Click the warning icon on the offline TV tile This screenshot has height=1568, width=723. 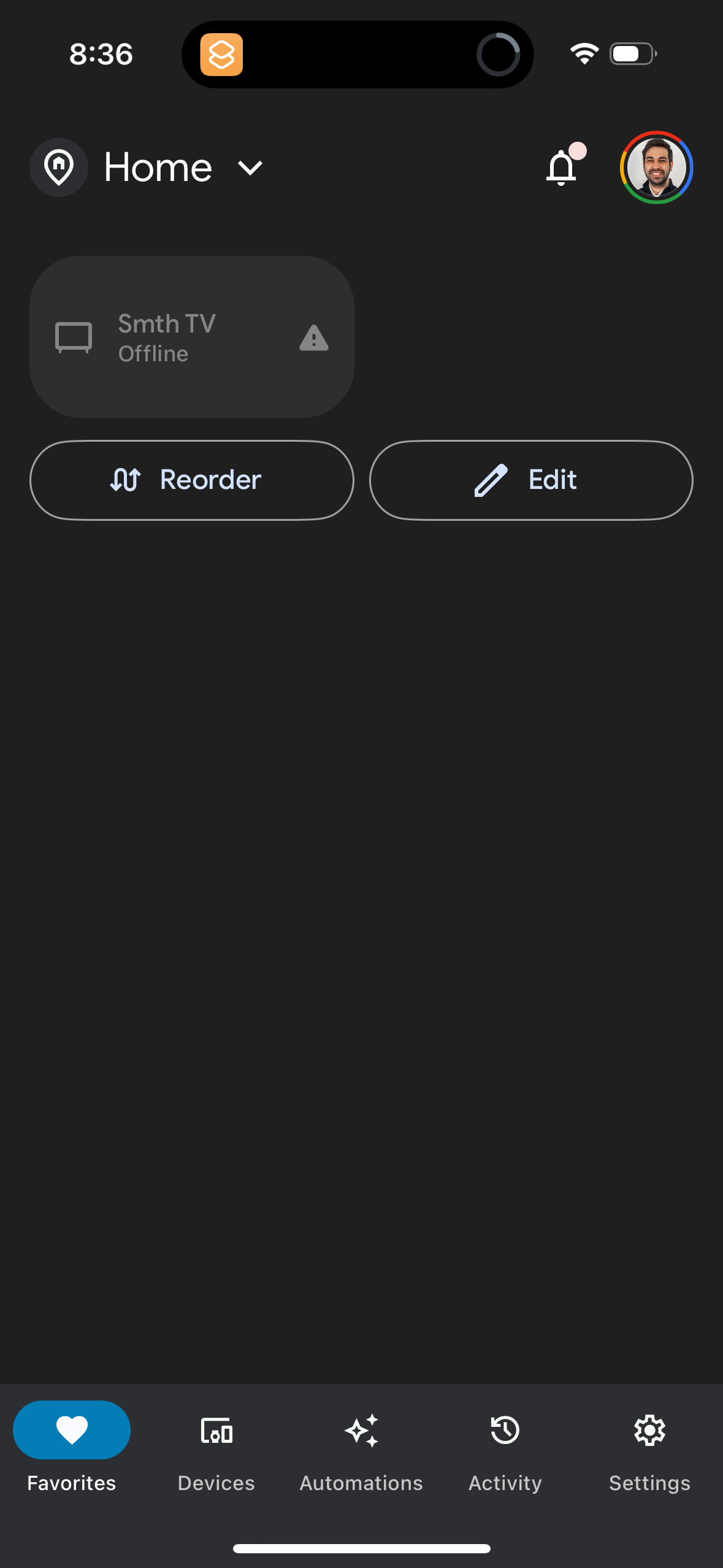(x=313, y=337)
